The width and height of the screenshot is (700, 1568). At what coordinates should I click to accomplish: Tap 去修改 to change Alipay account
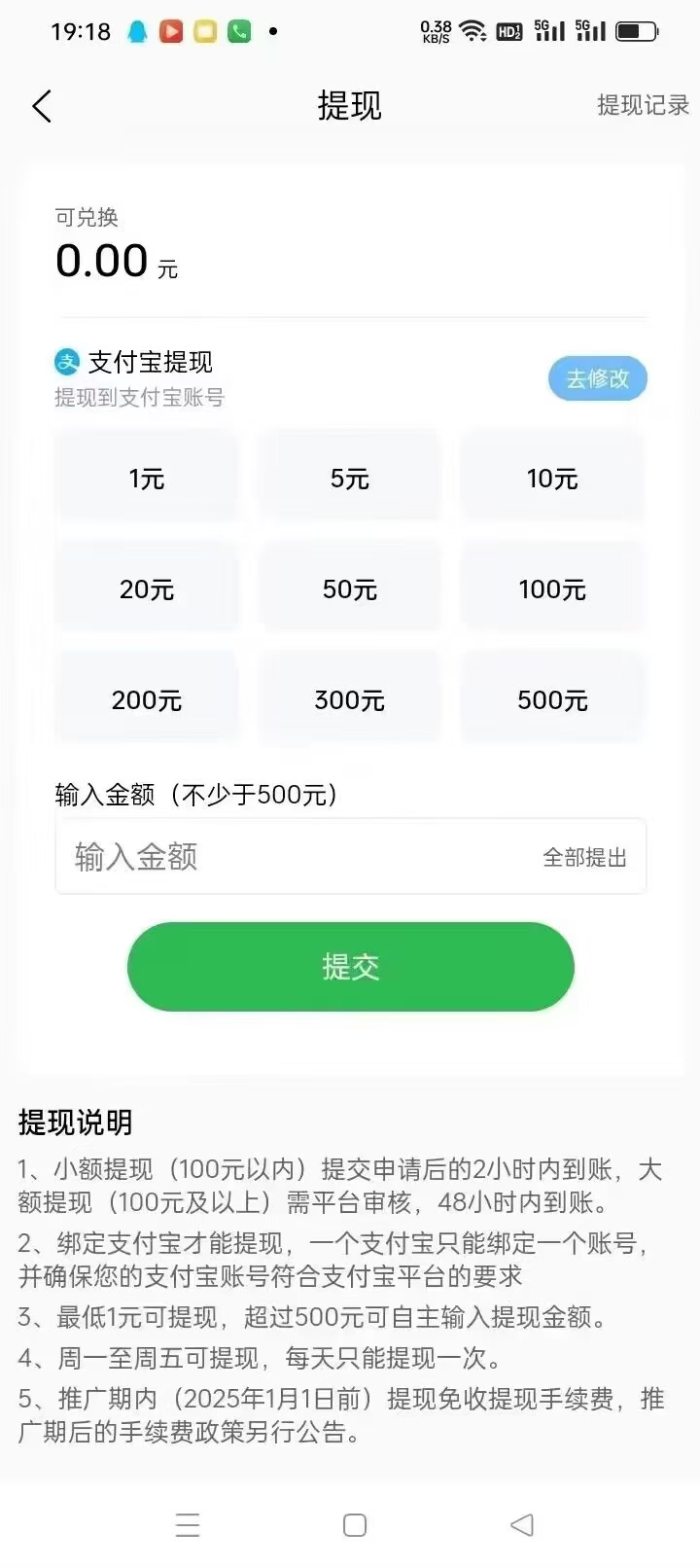click(x=597, y=378)
